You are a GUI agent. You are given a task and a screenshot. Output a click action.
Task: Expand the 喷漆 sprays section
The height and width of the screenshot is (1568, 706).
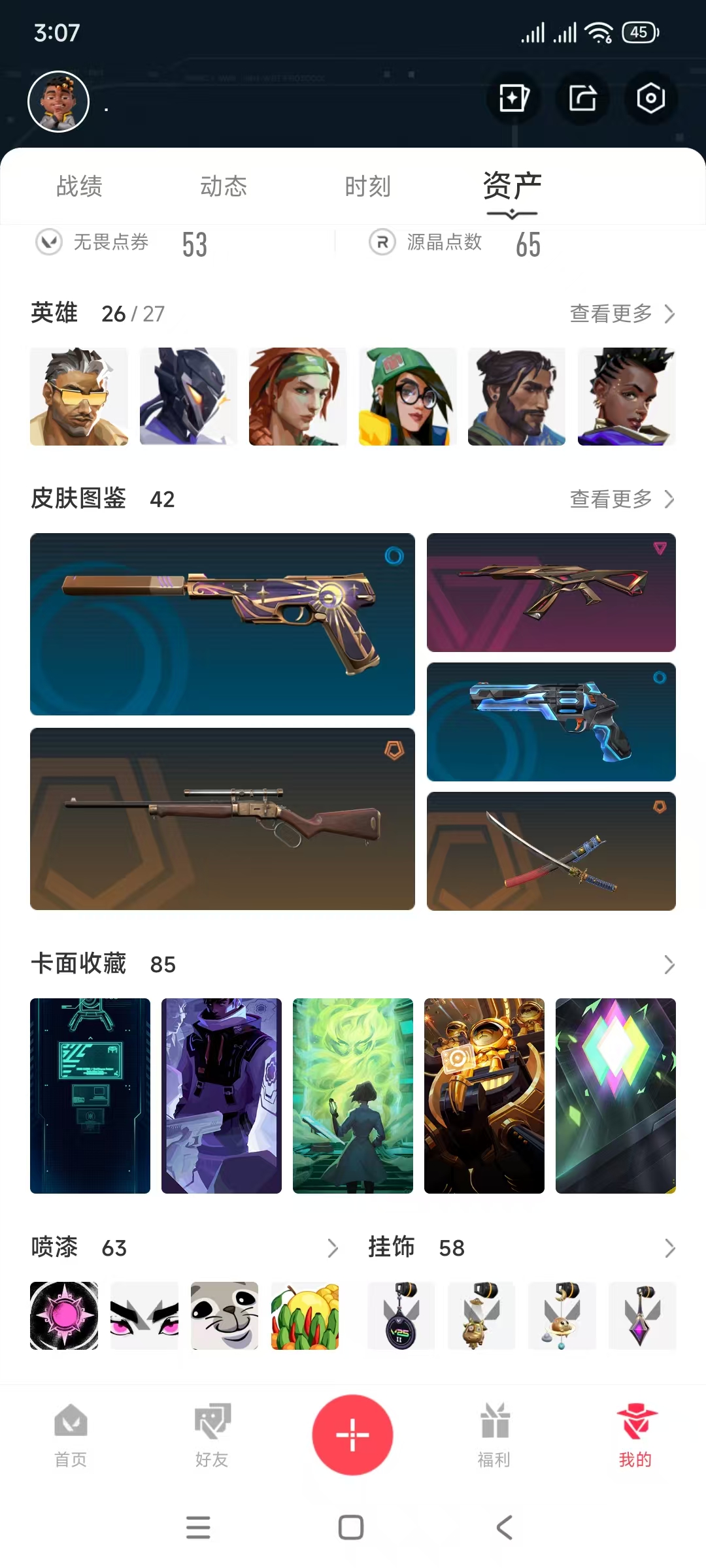click(332, 1248)
